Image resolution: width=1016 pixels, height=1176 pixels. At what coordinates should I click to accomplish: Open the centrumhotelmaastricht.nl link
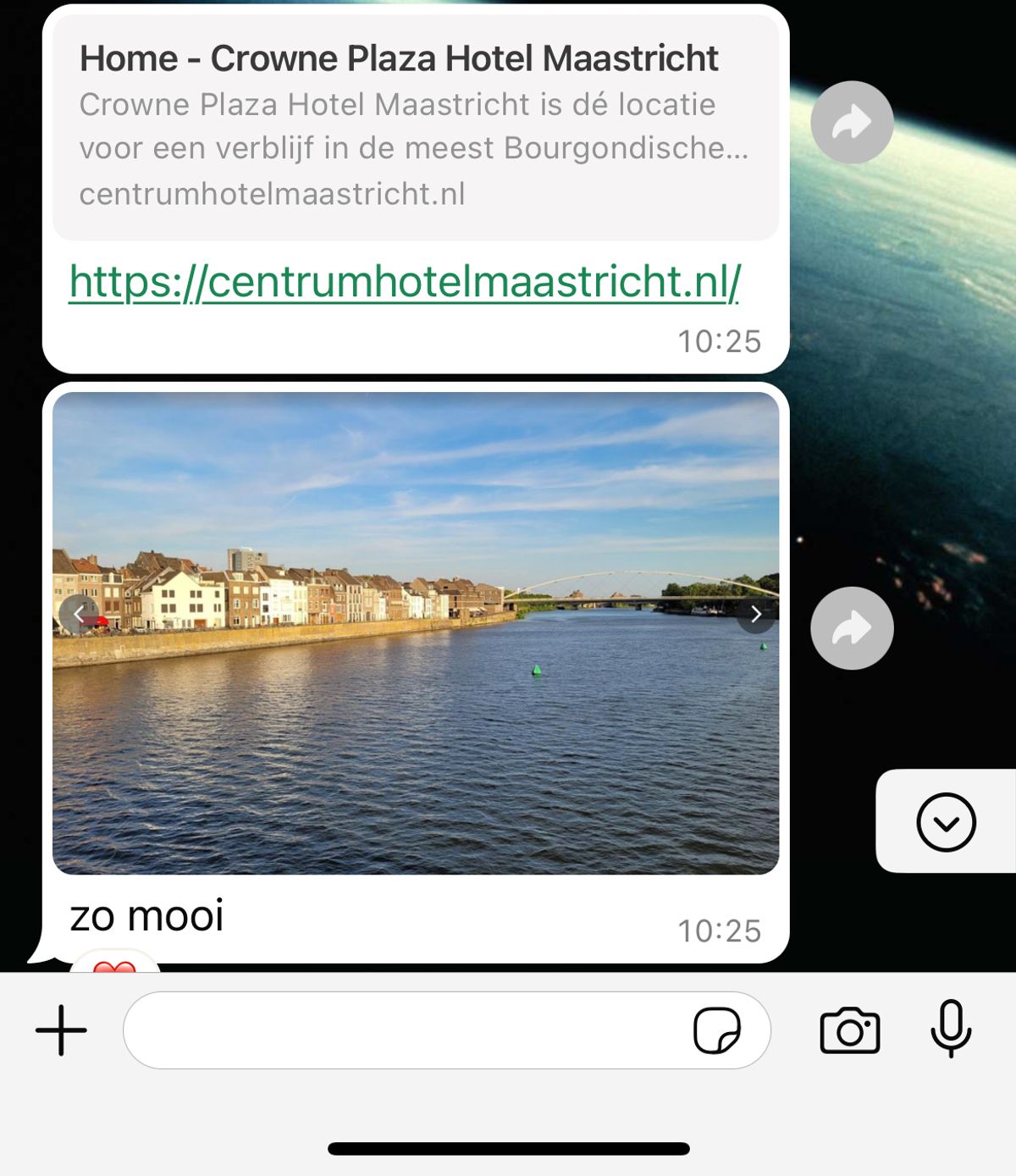[405, 282]
